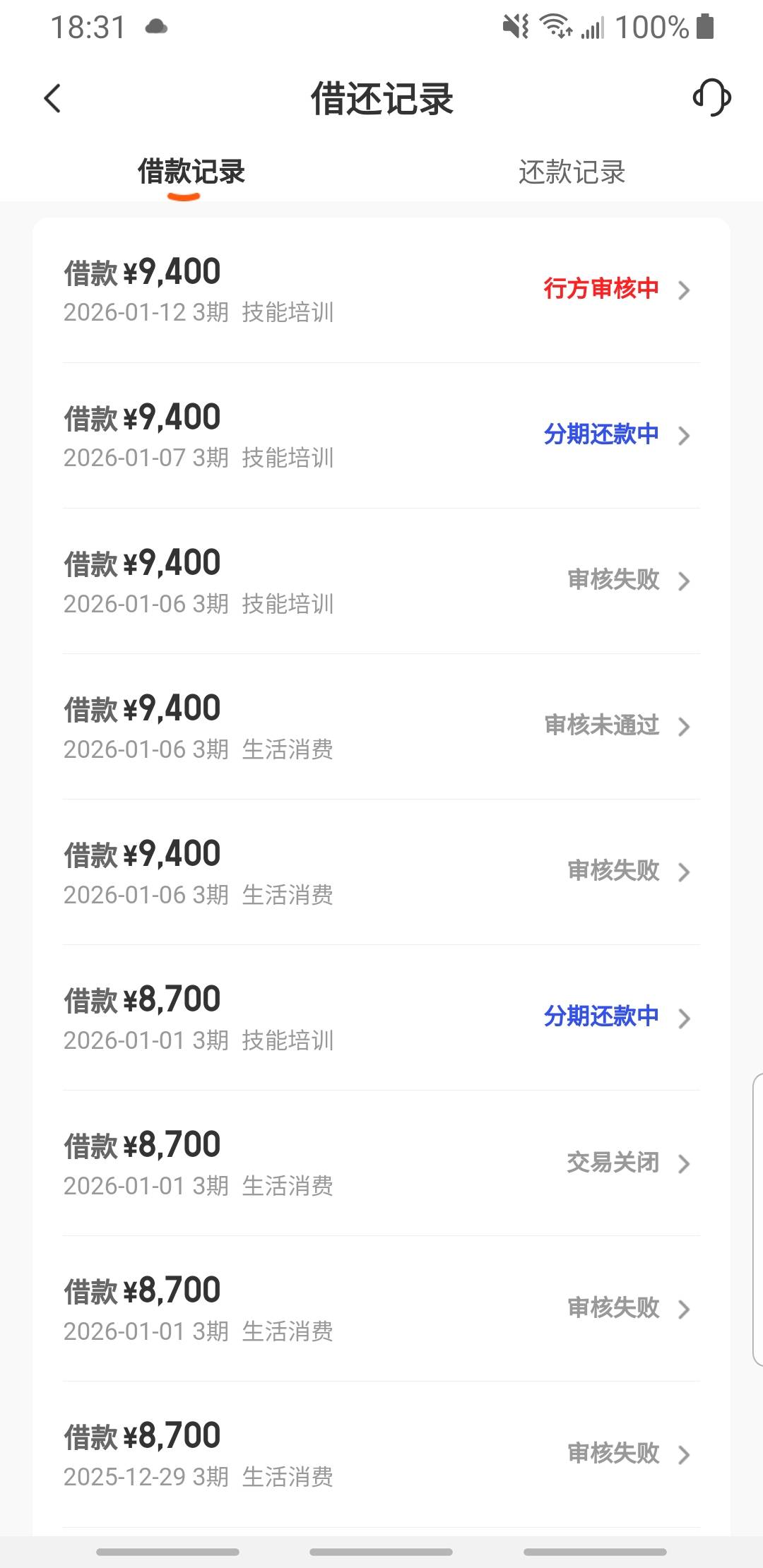View the 2026-01-06 生活消费 loan marked 审核失败
Viewport: 763px width, 1568px height.
click(x=381, y=872)
